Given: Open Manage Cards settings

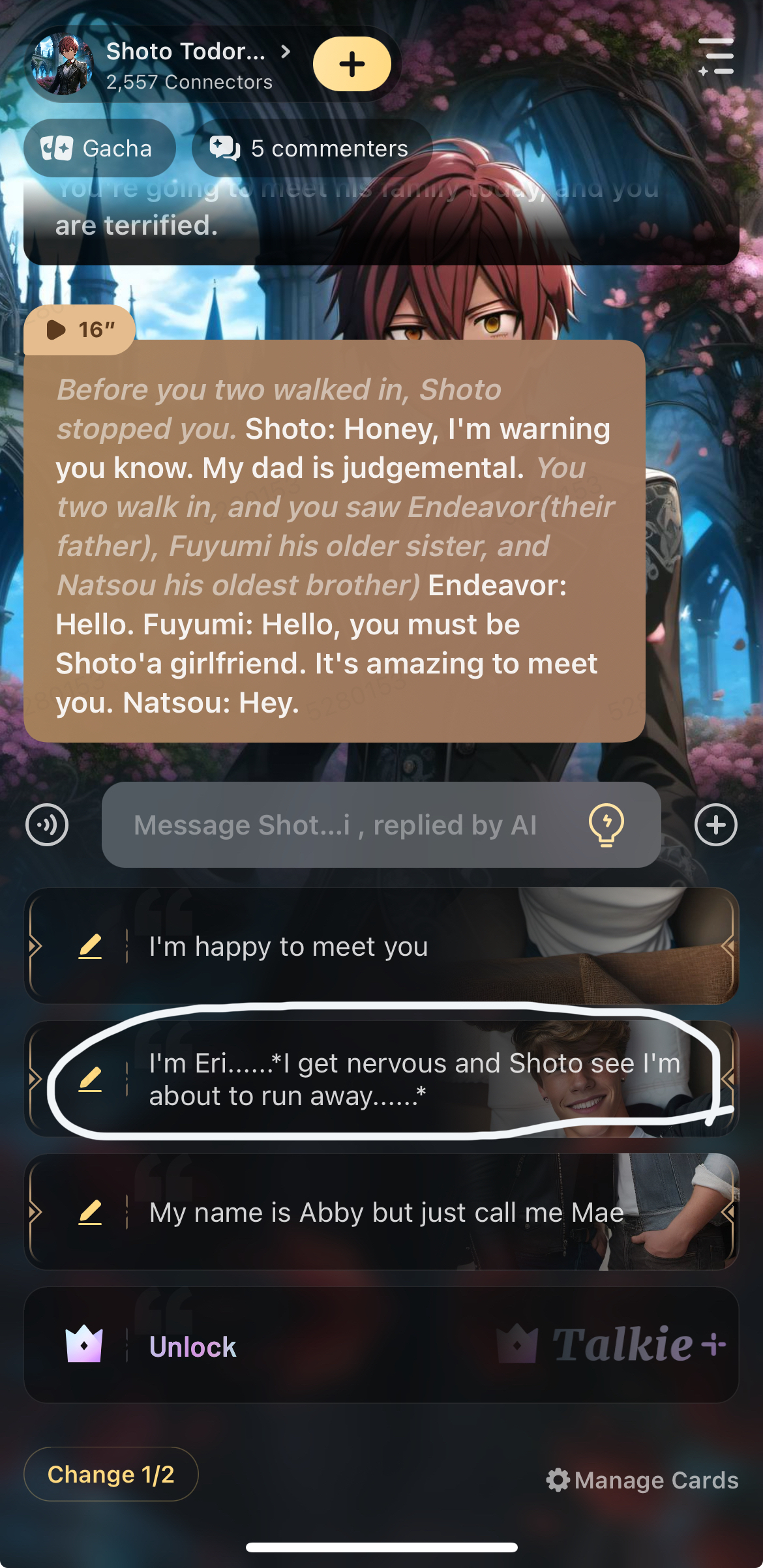Looking at the screenshot, I should coord(642,1480).
